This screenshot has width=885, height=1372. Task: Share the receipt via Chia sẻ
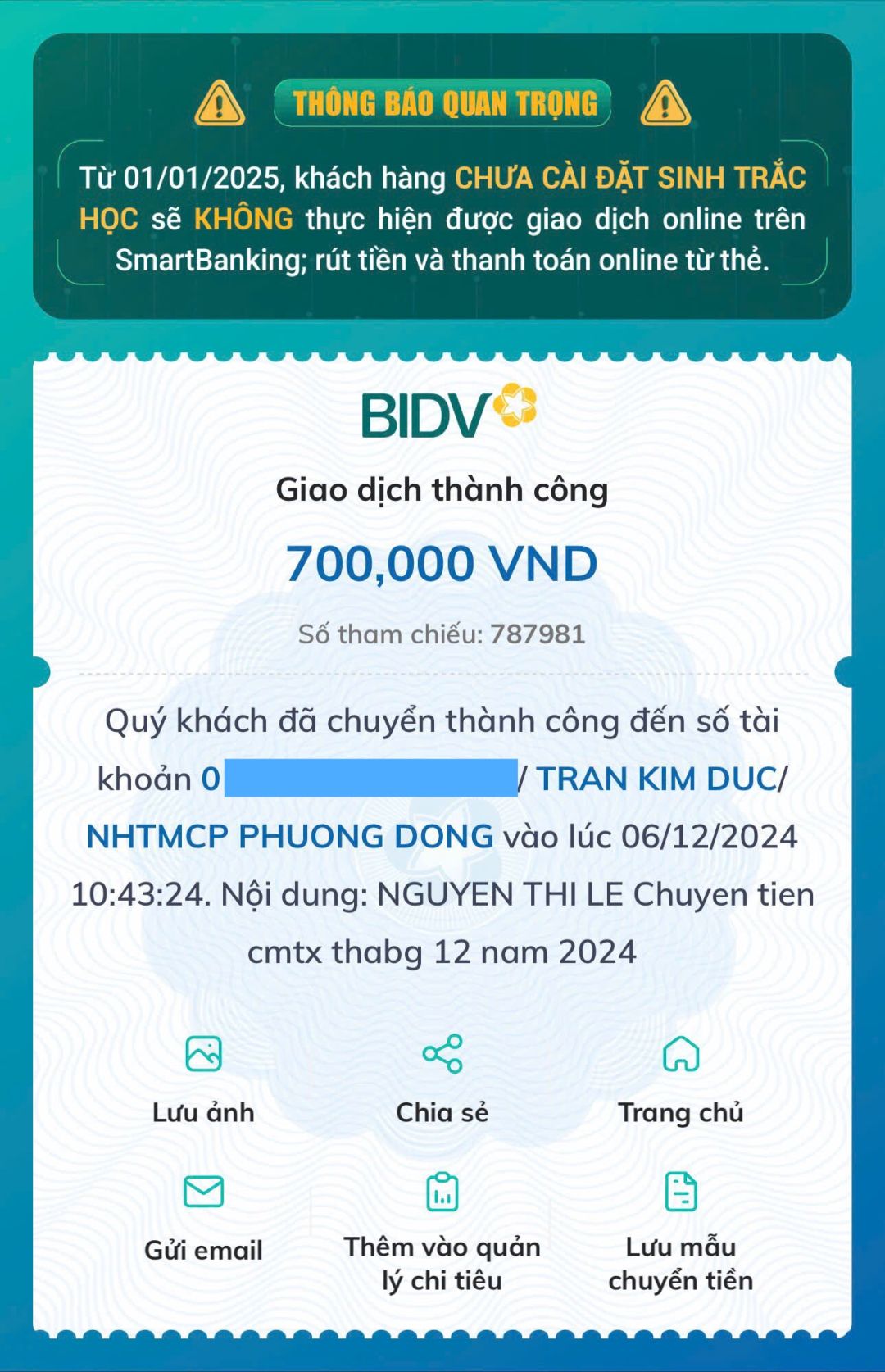442,1077
